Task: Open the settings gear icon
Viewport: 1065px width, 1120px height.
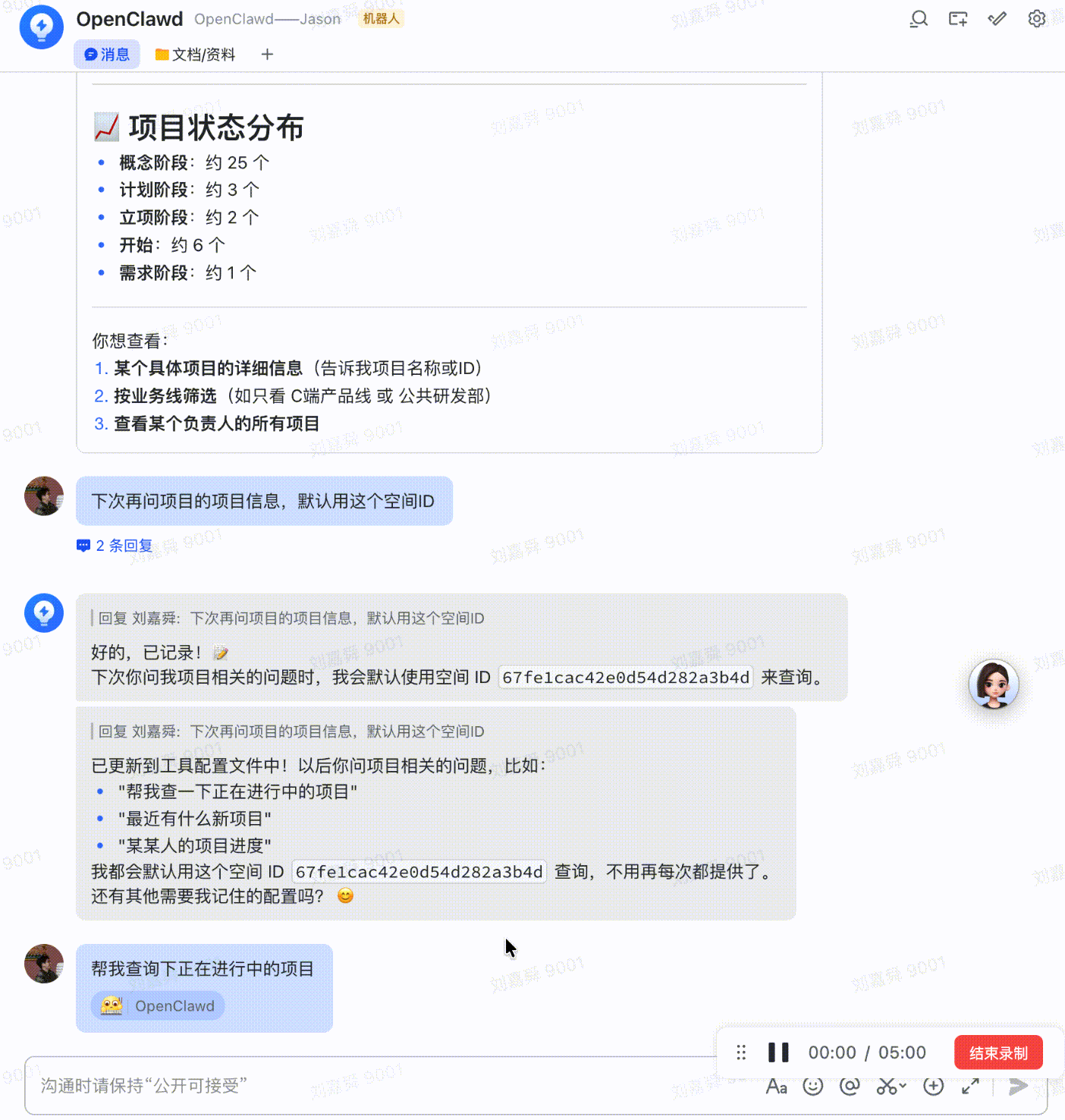Action: click(1036, 19)
